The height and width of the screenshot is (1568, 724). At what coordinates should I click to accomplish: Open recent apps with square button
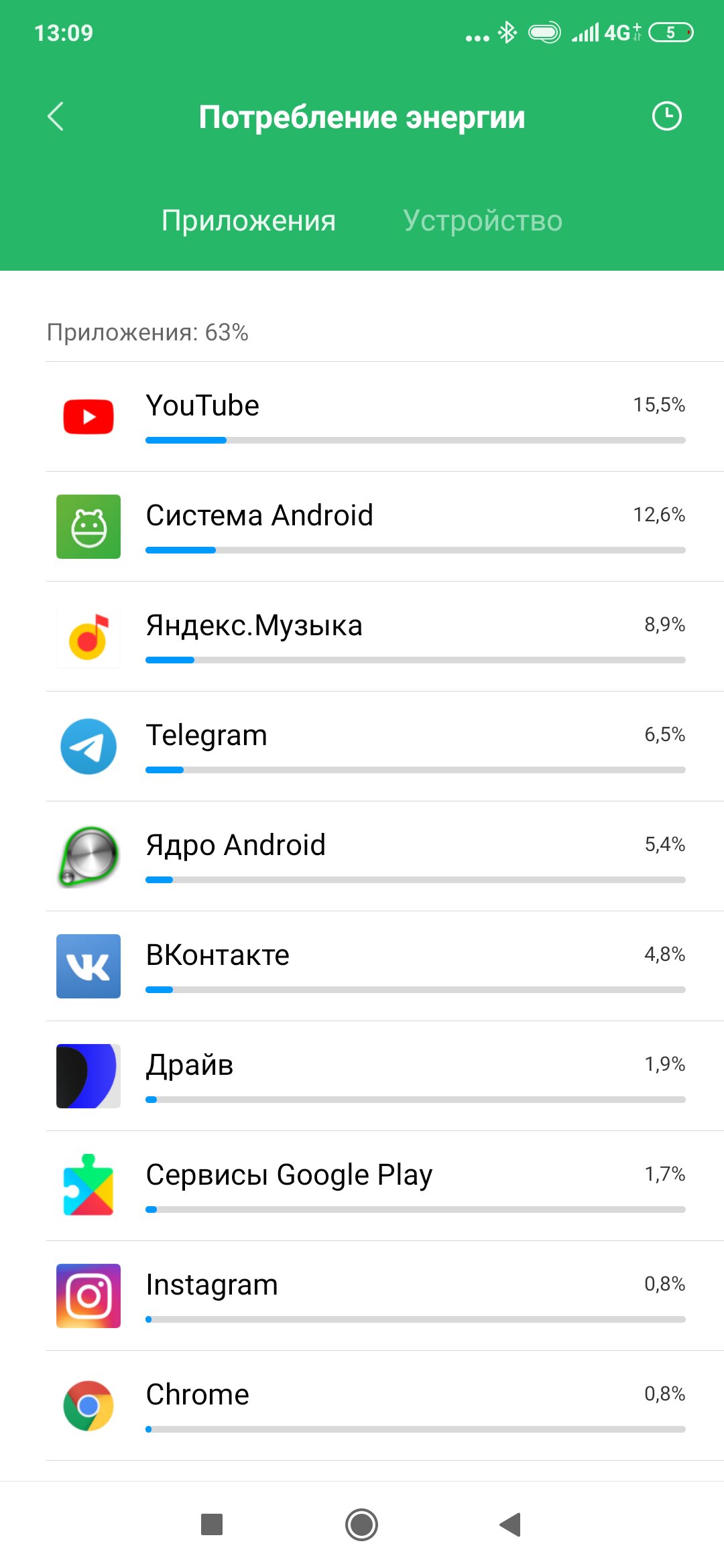click(212, 1524)
